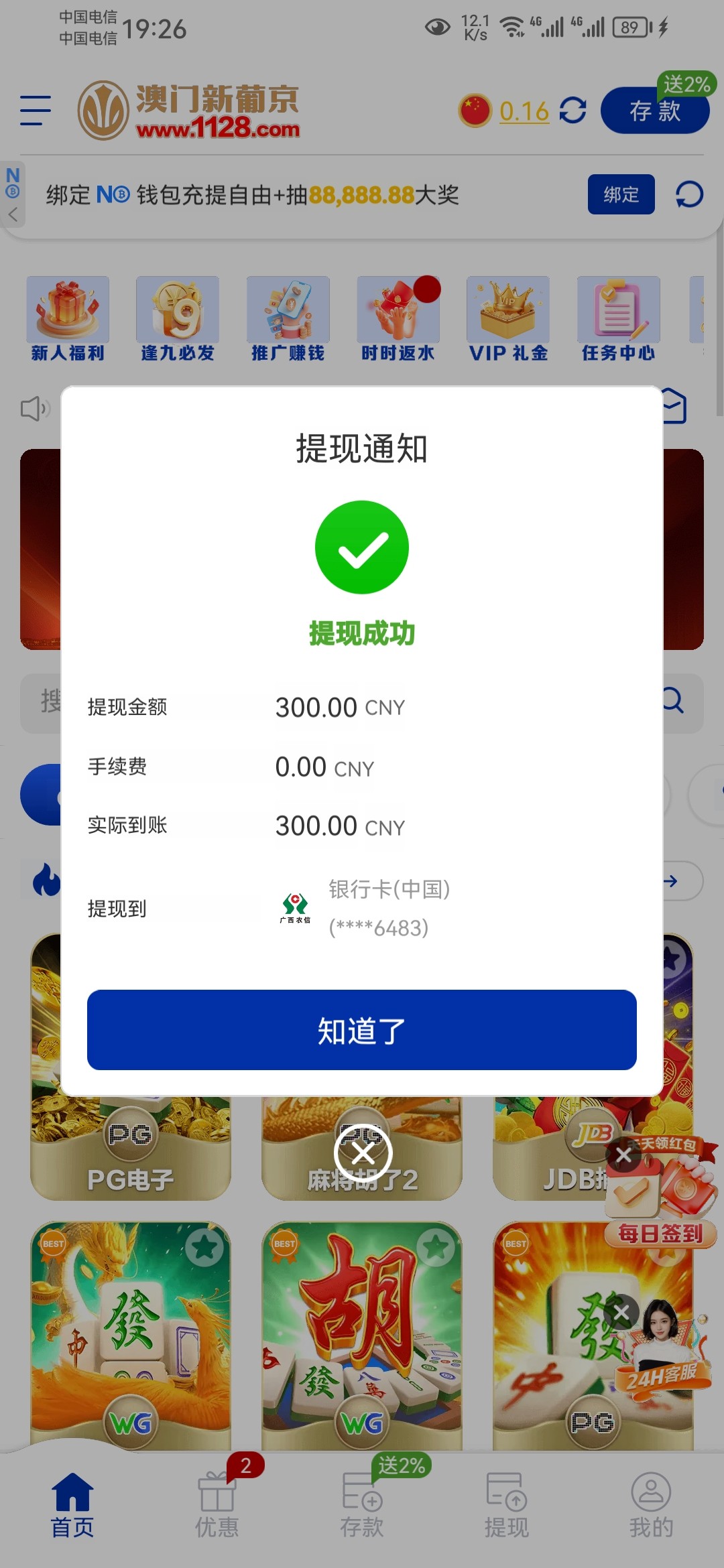Open 新人福利 newcomer rewards

click(x=68, y=319)
